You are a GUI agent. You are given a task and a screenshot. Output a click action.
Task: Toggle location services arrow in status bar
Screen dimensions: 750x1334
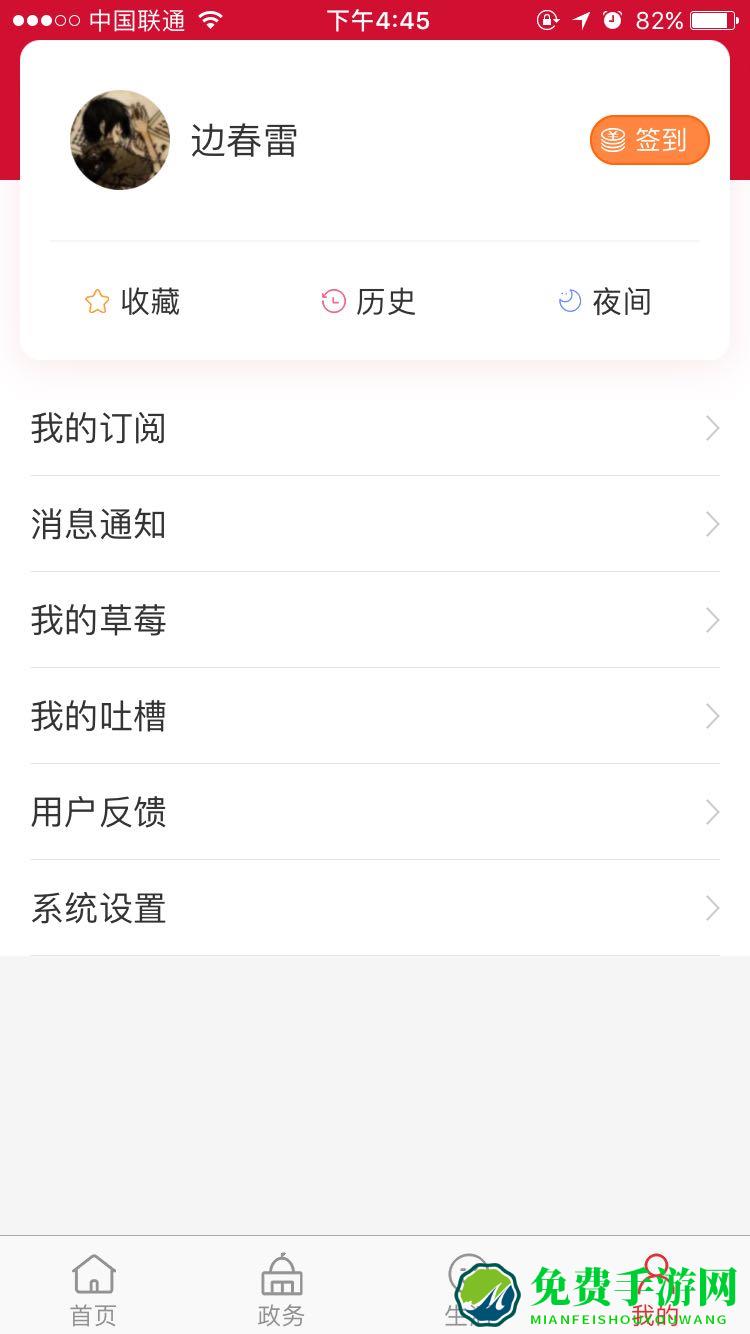584,20
